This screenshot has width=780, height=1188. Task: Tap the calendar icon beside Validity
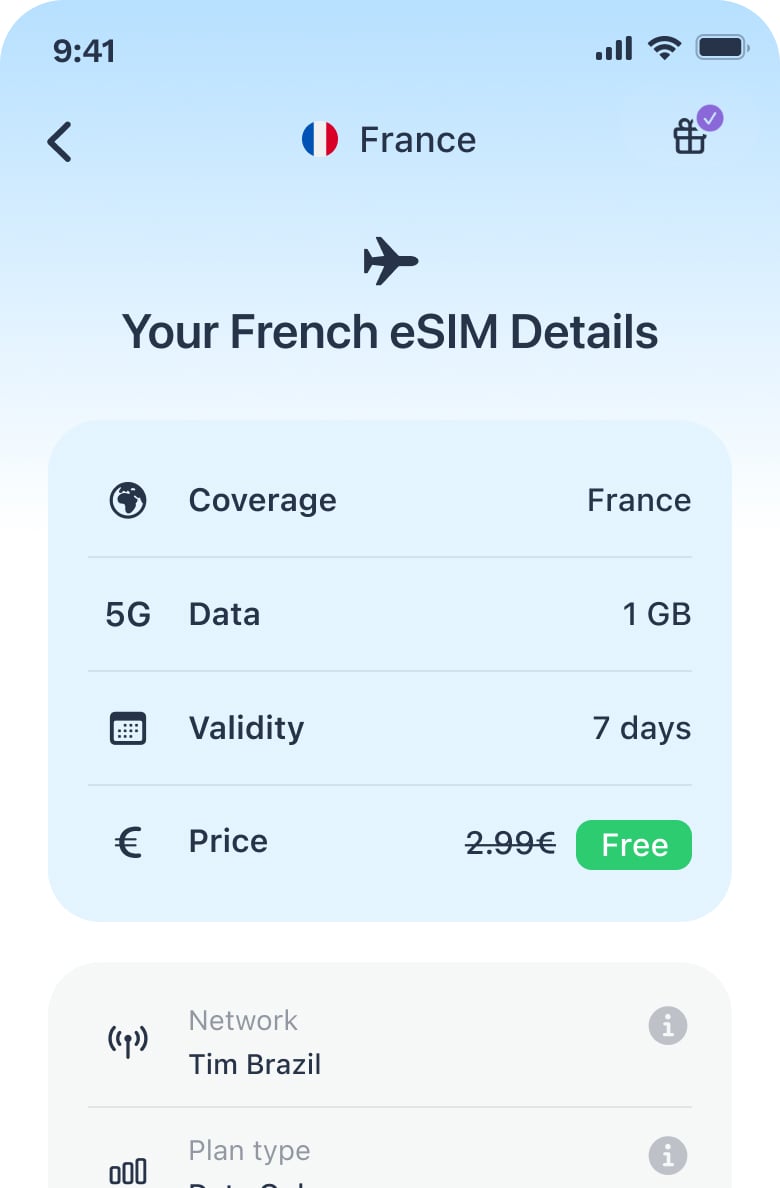click(x=127, y=728)
